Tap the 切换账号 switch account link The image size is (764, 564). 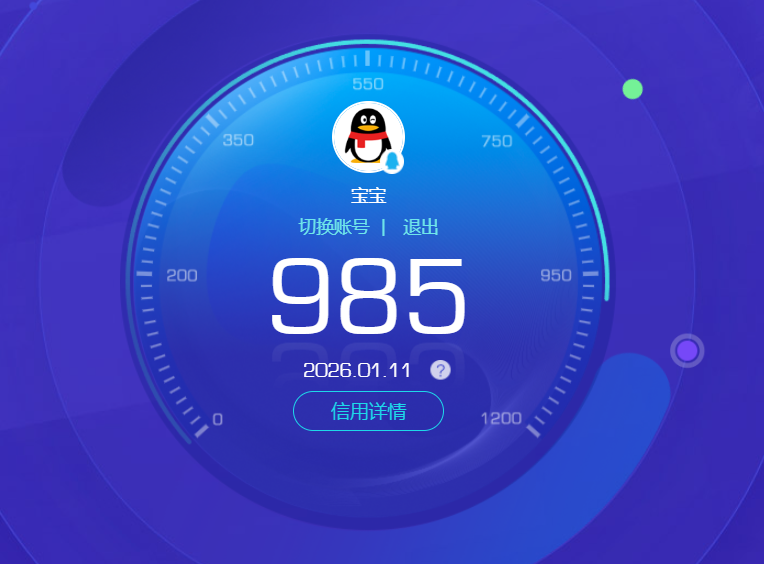[334, 227]
